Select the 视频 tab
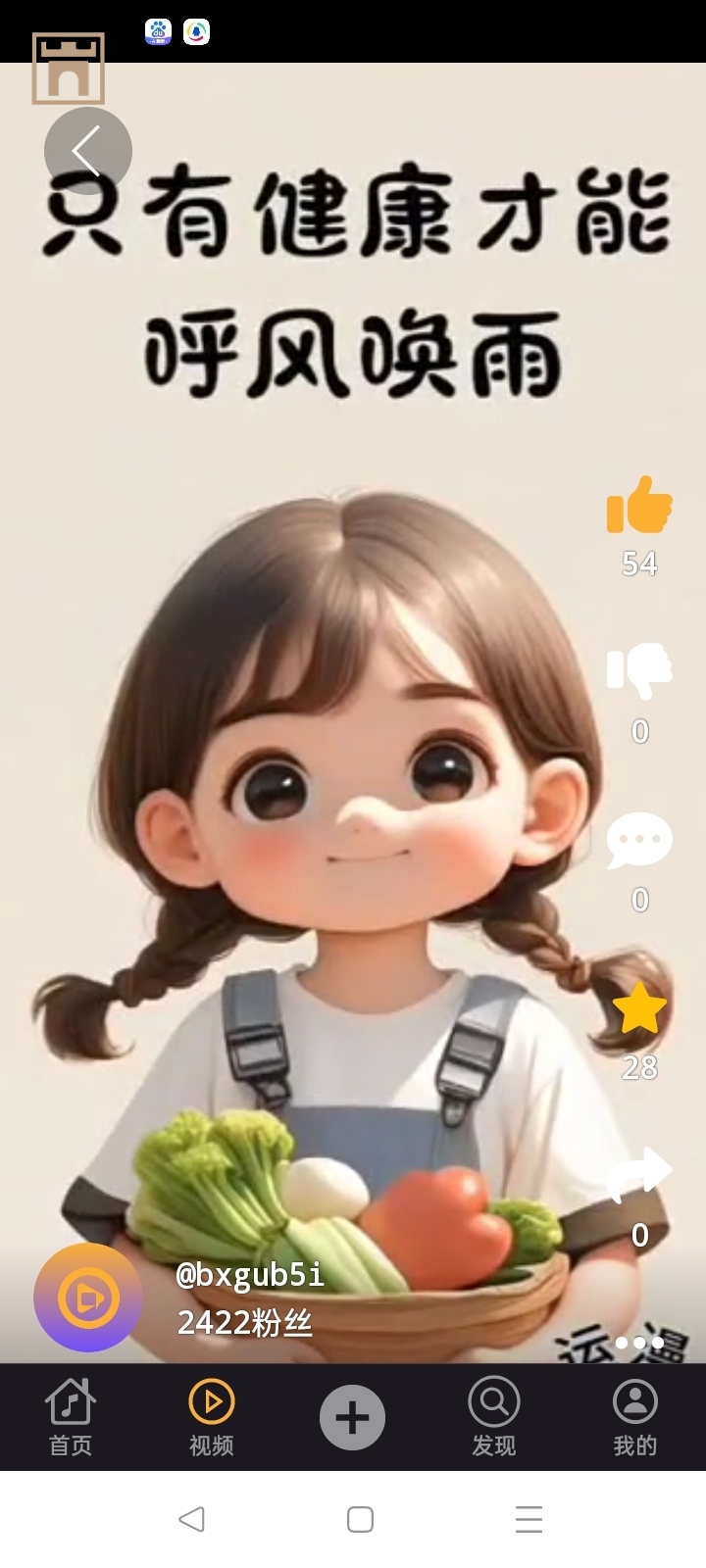The width and height of the screenshot is (706, 1568). (212, 1416)
